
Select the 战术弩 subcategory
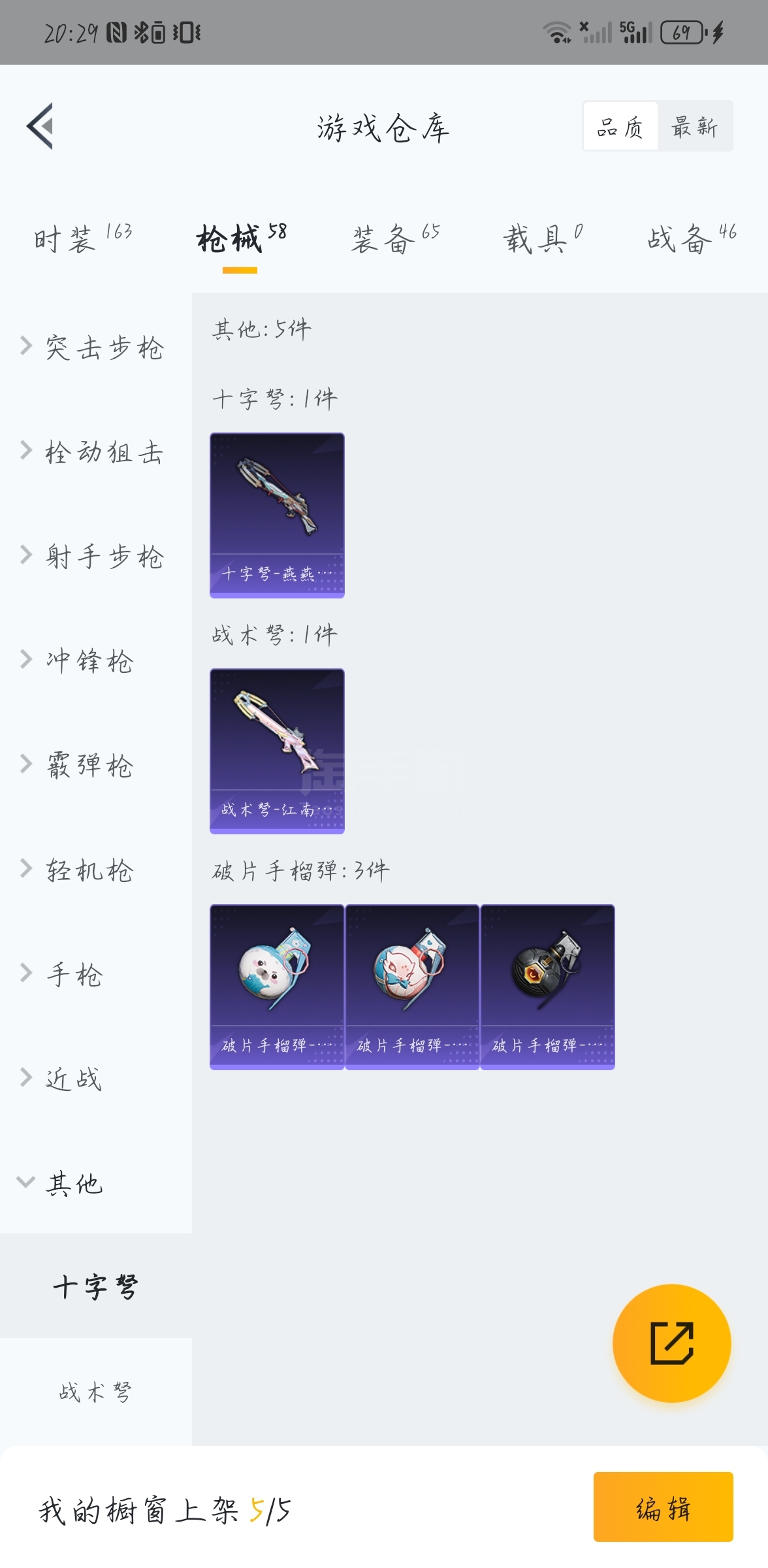pyautogui.click(x=95, y=1392)
